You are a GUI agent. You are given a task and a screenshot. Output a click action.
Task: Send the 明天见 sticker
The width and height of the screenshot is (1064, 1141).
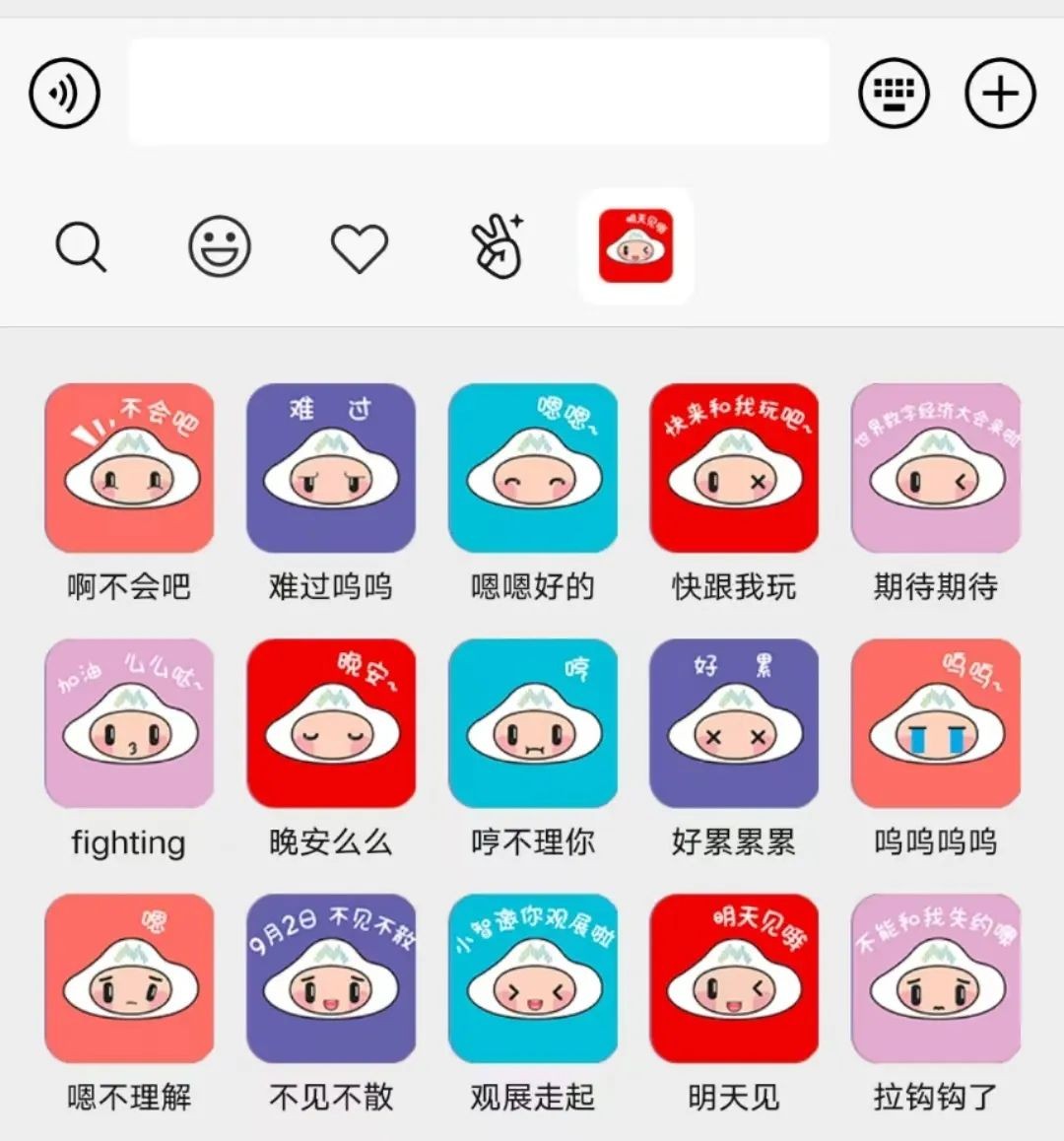pyautogui.click(x=734, y=978)
